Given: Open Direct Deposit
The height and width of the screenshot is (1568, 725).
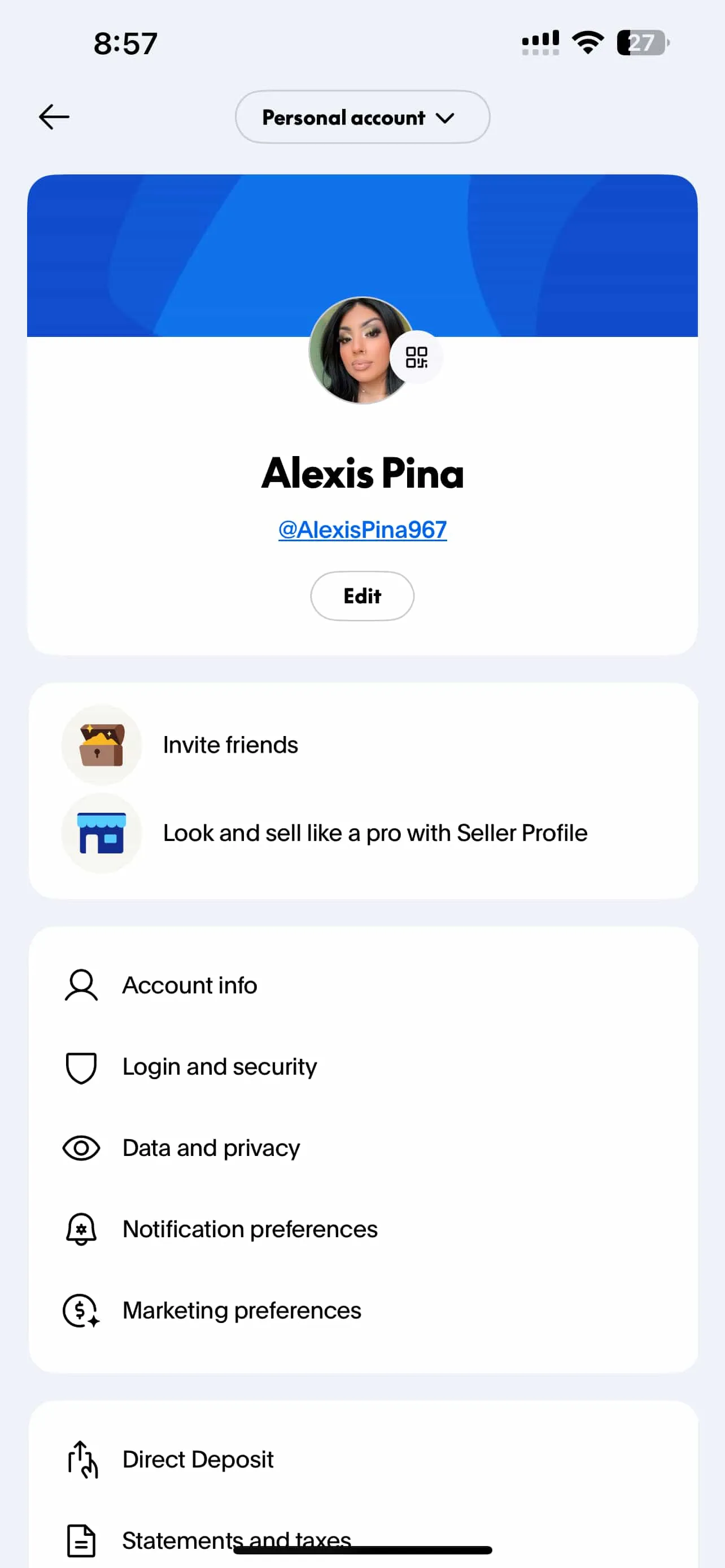Looking at the screenshot, I should [x=198, y=1459].
